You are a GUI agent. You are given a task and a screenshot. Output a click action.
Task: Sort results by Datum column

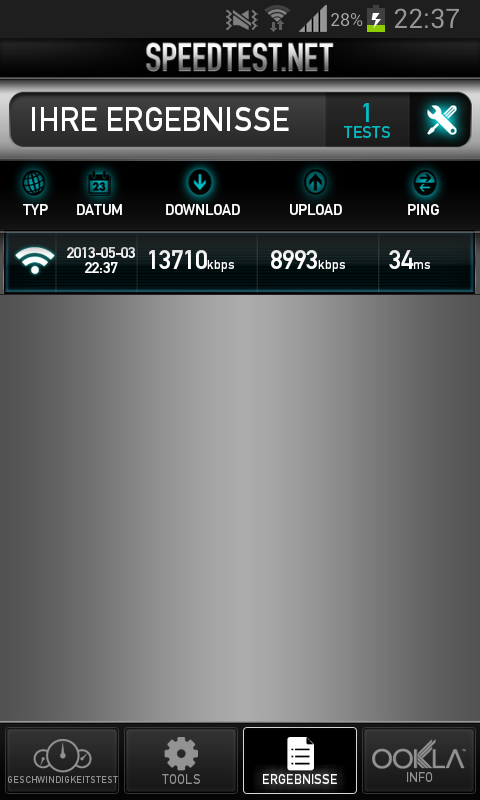pyautogui.click(x=99, y=194)
